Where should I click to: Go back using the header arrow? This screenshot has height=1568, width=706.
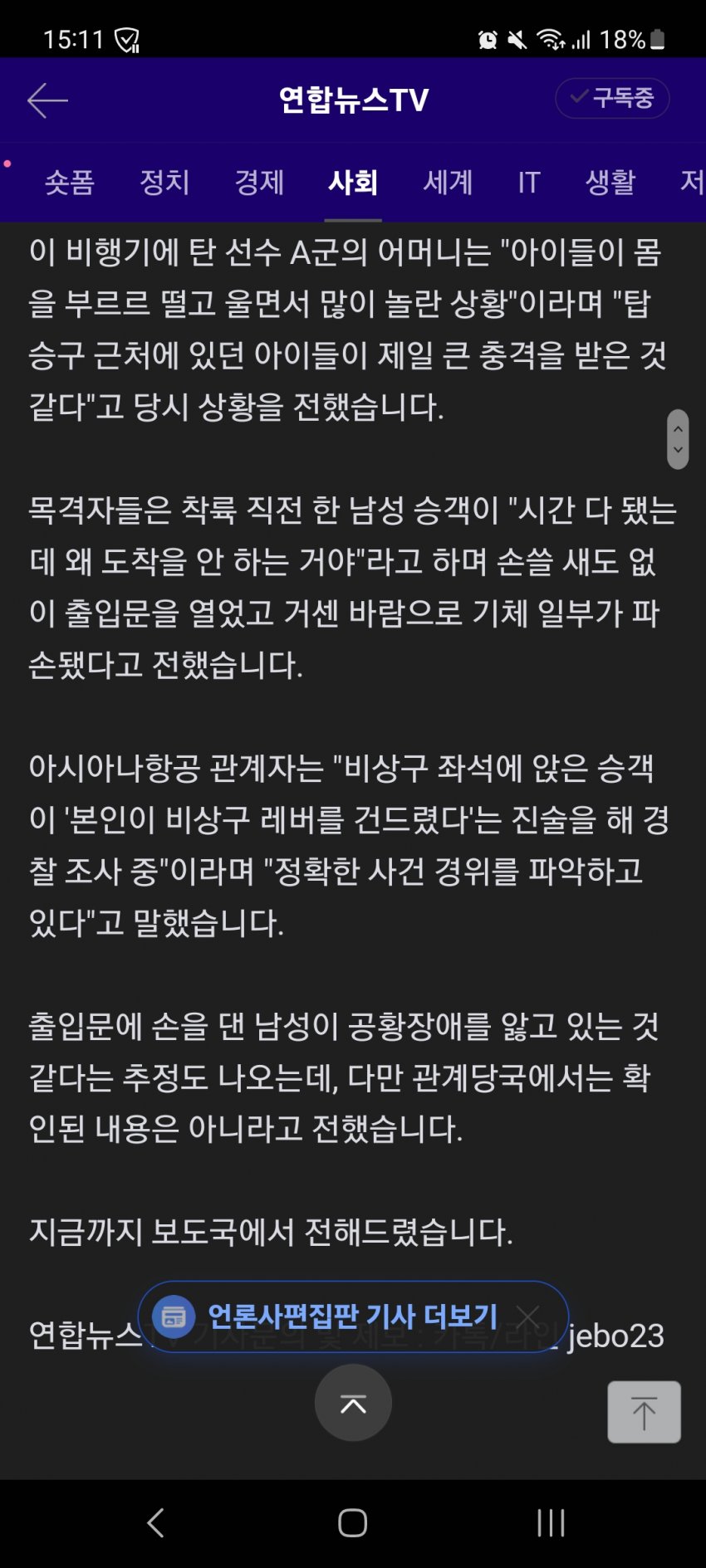[47, 100]
